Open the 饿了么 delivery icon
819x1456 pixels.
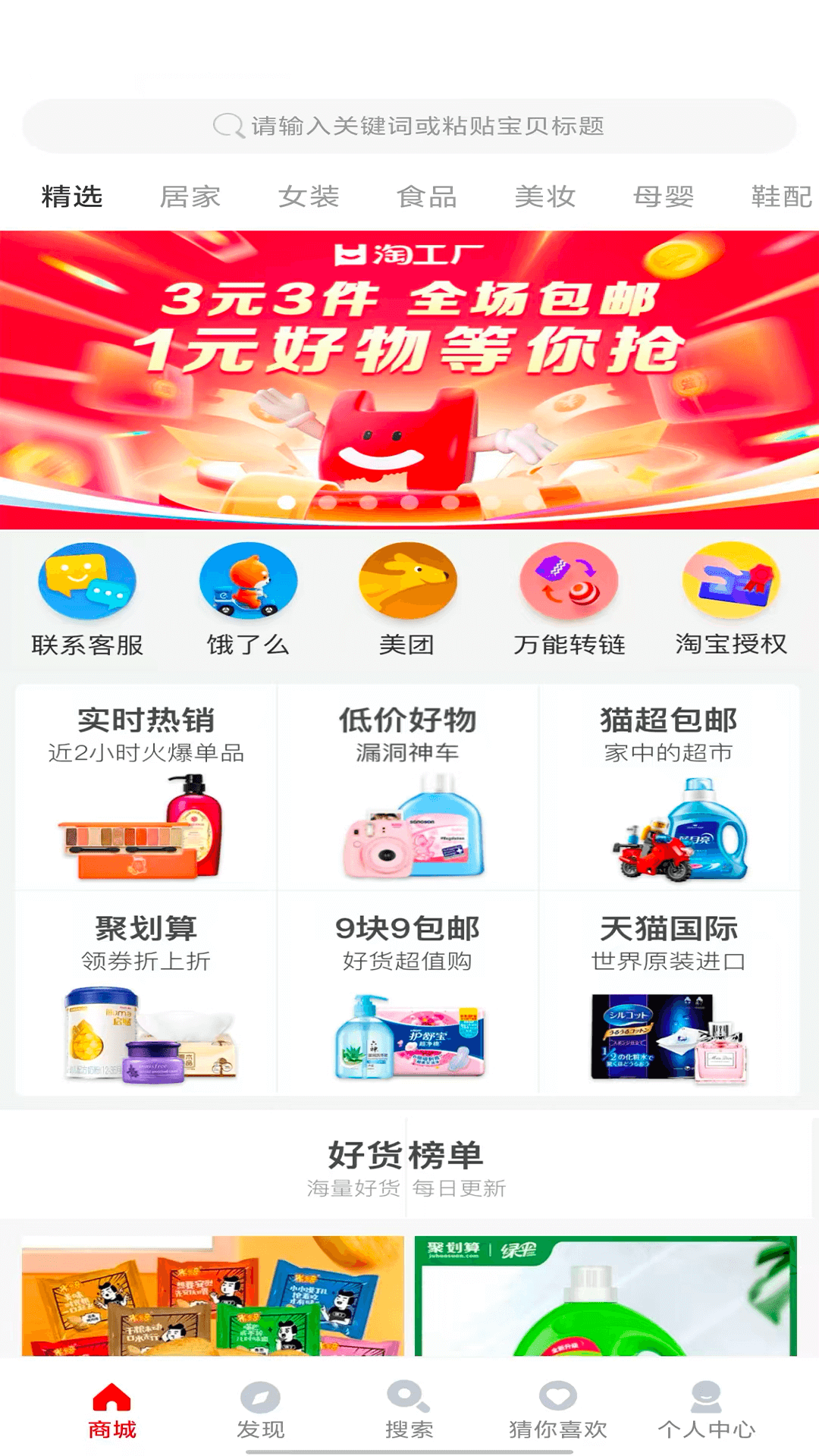(x=248, y=599)
